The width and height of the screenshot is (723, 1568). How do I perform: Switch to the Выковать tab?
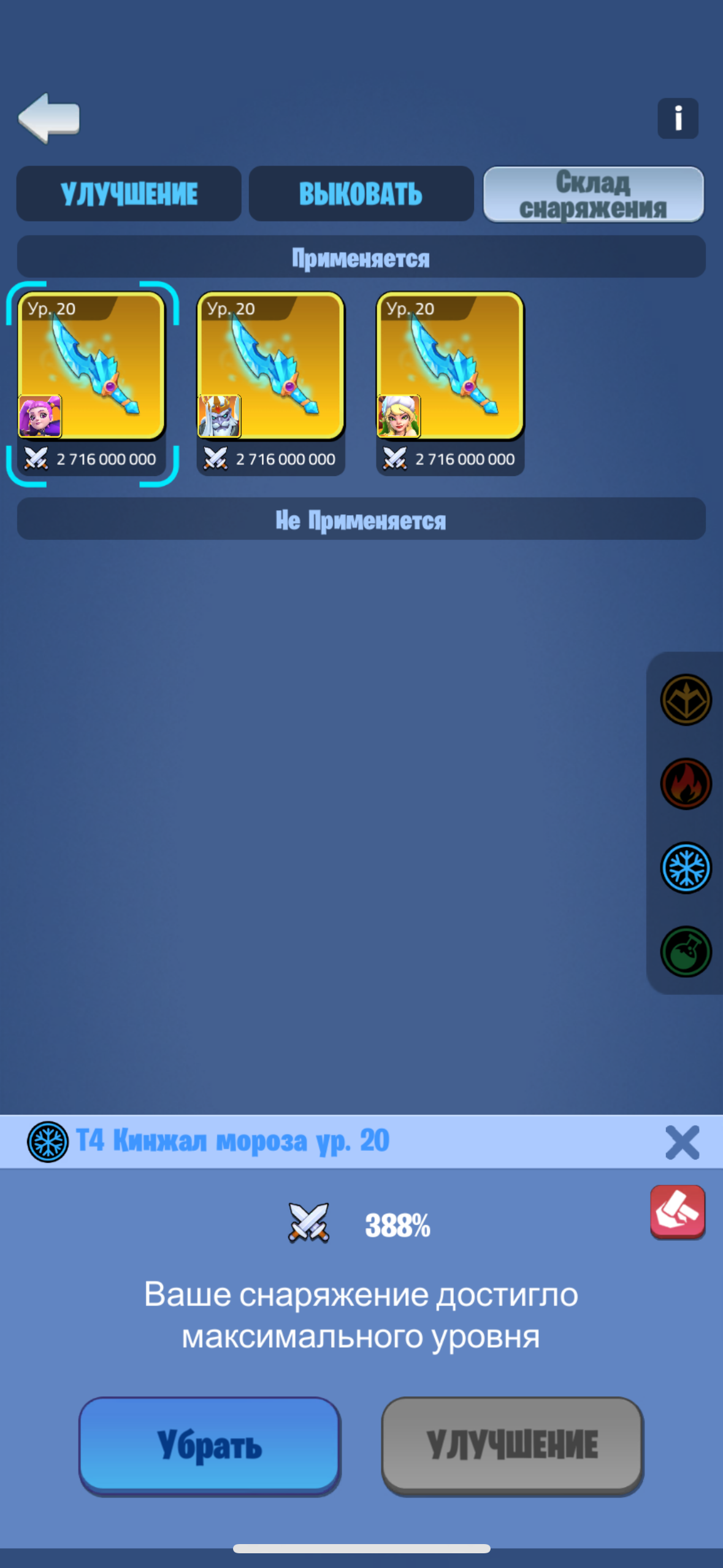[361, 194]
